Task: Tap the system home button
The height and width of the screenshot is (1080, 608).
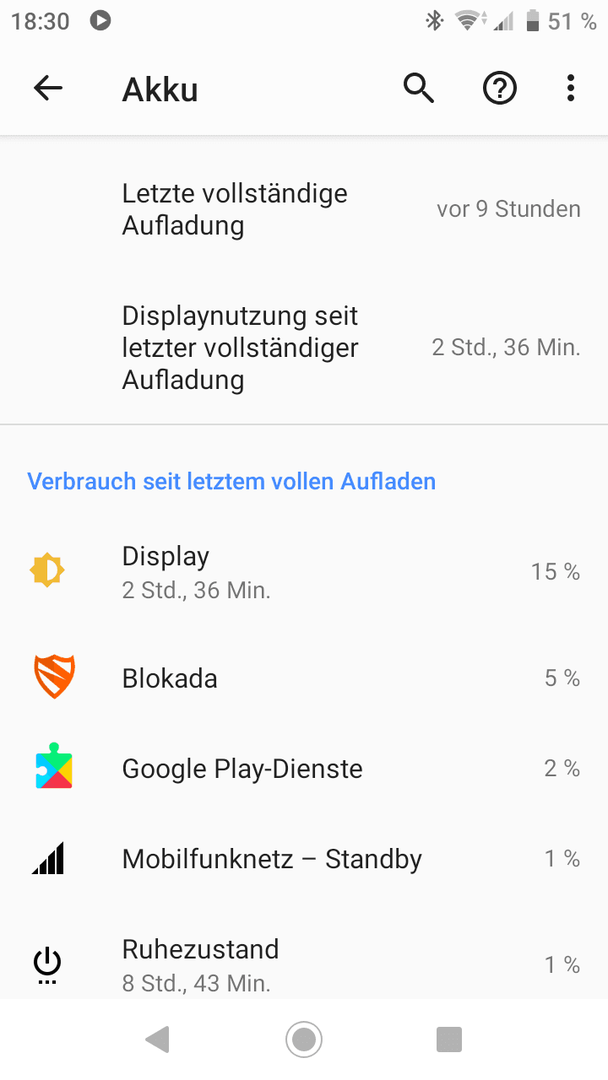Action: (x=304, y=1039)
